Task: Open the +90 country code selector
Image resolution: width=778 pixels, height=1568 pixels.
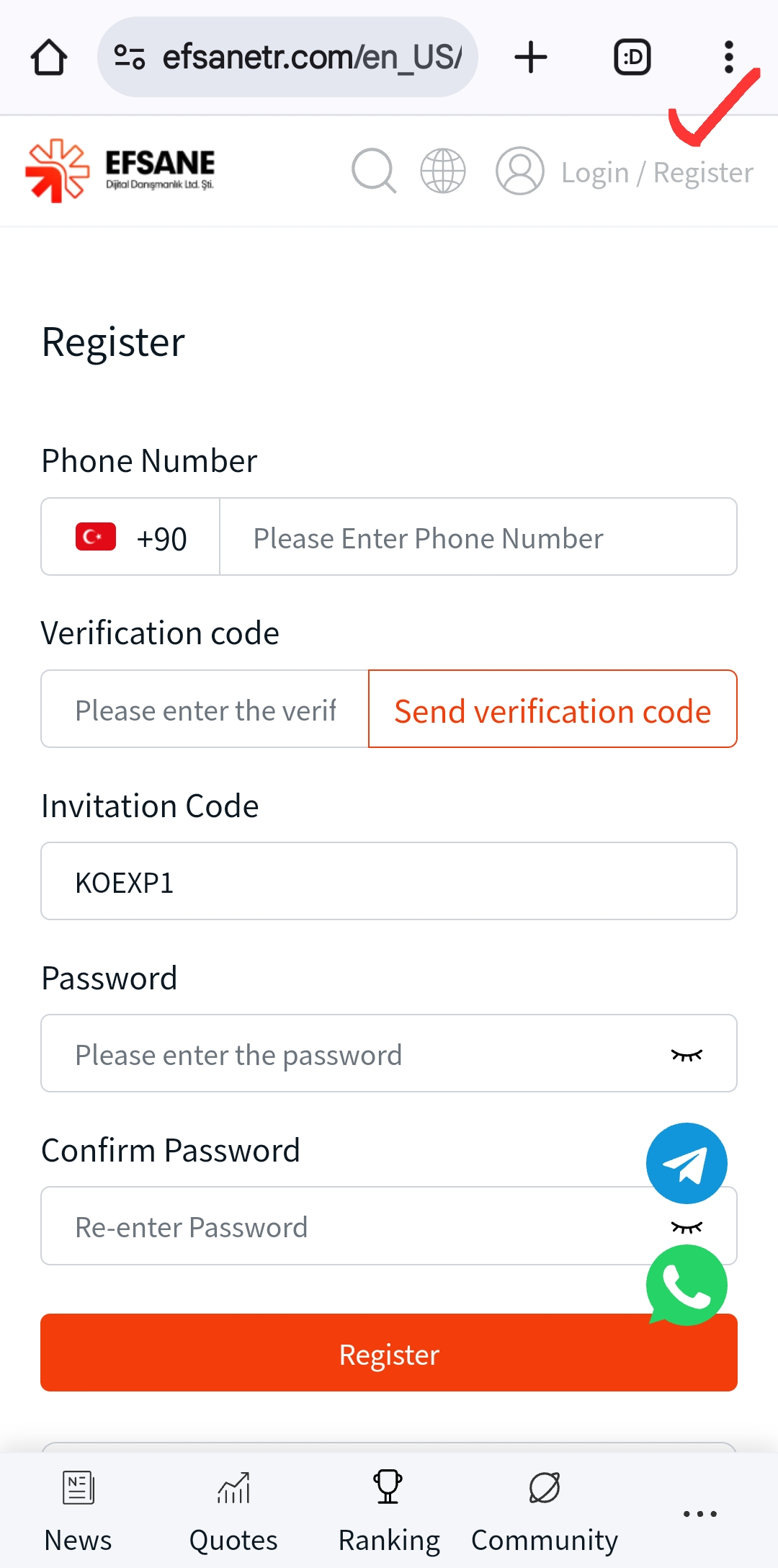Action: (x=130, y=537)
